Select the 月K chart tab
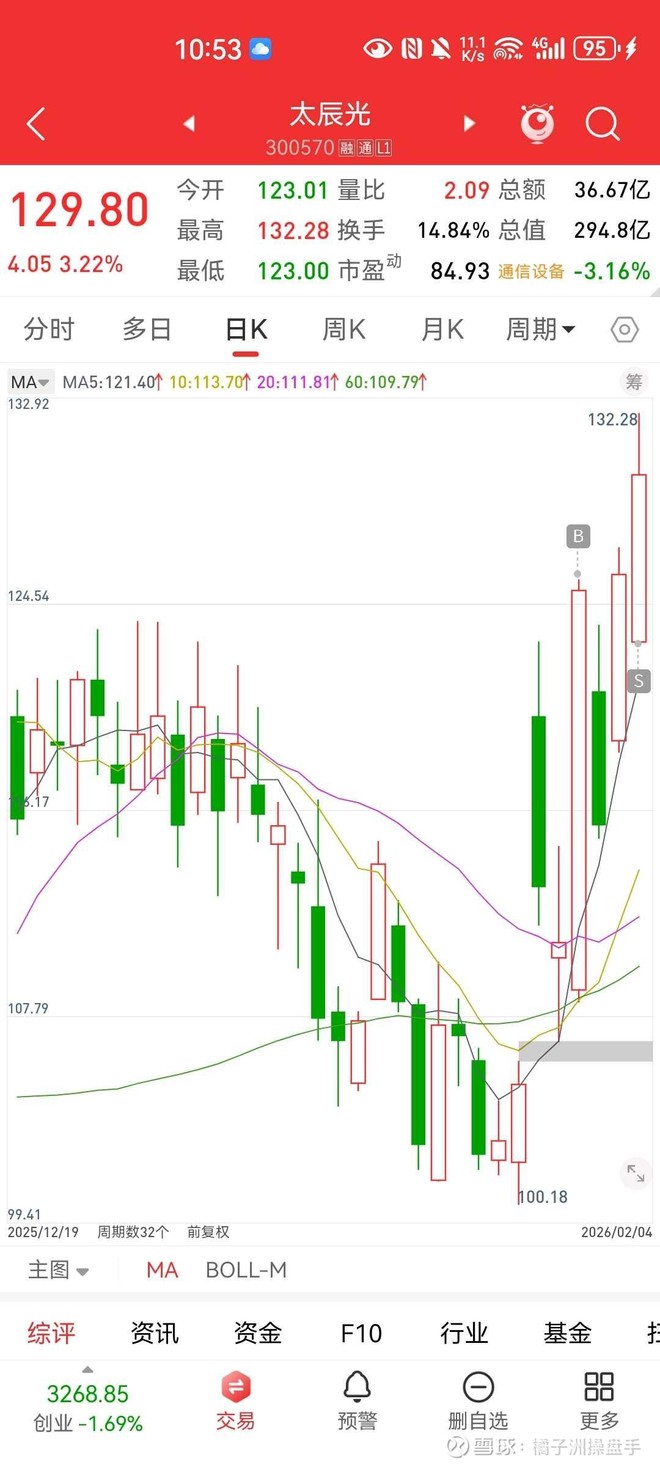This screenshot has height=1467, width=660. coord(442,329)
